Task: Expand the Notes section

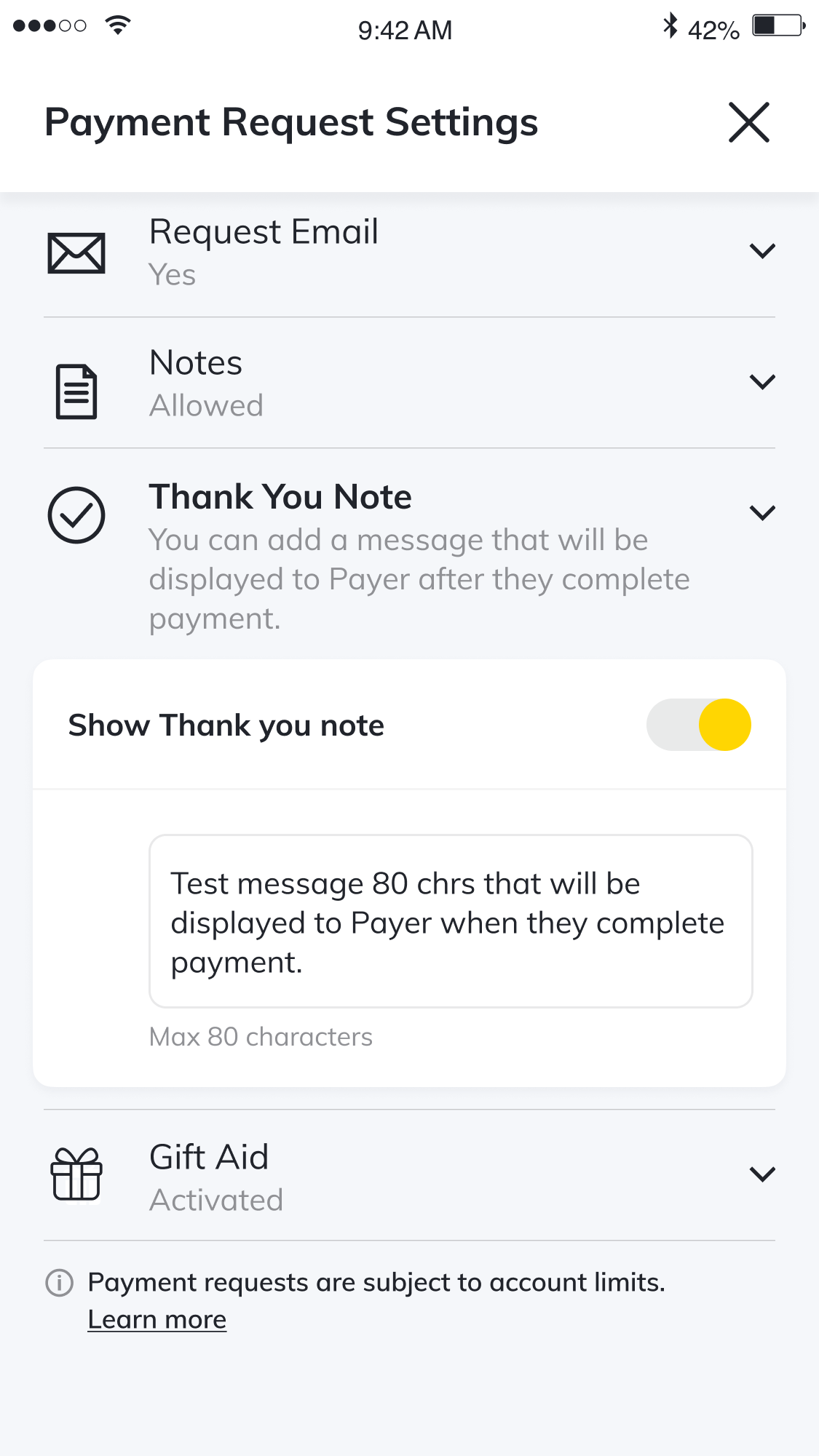Action: click(761, 382)
